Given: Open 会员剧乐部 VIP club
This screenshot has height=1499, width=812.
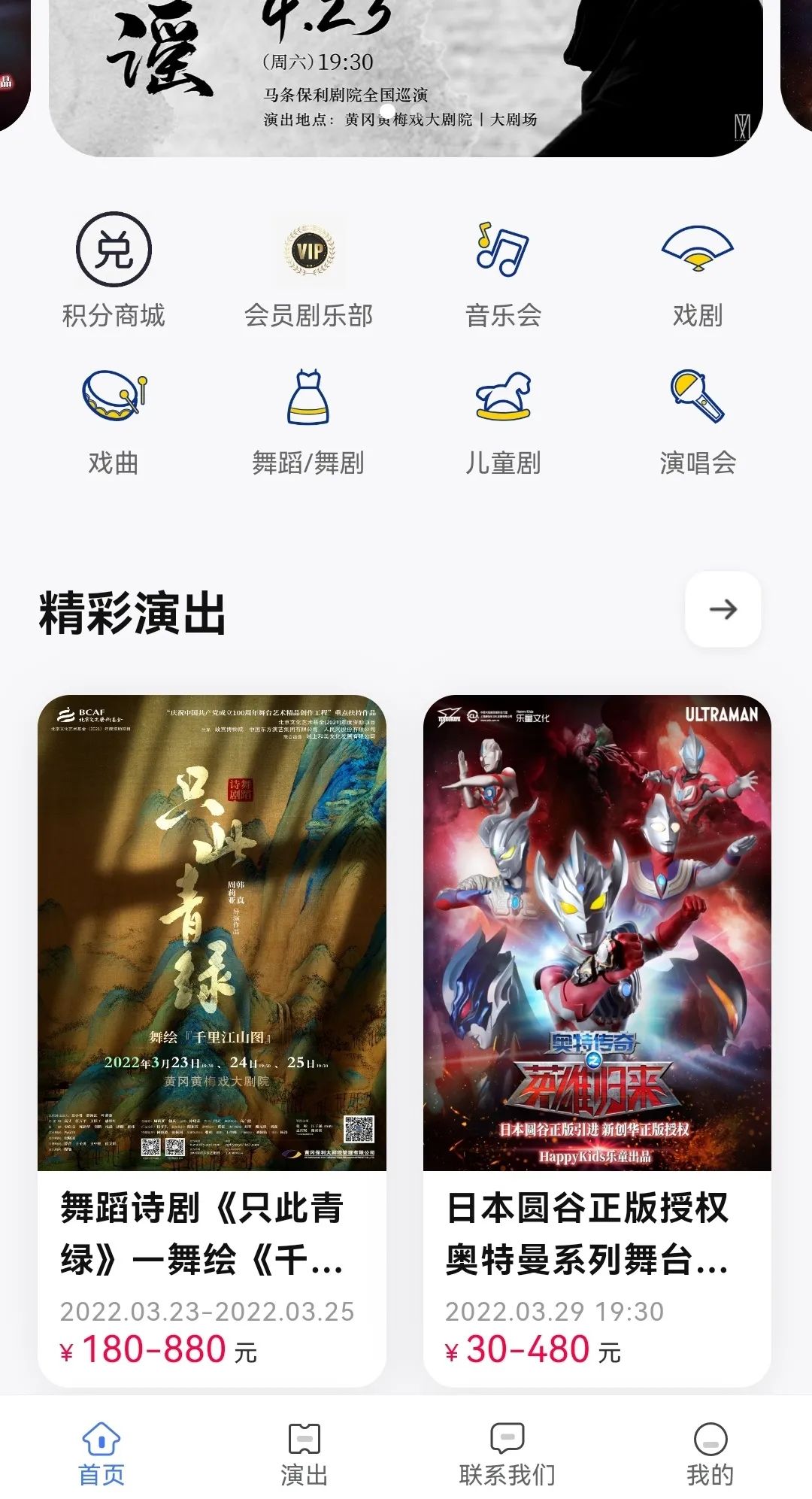Looking at the screenshot, I should [309, 271].
